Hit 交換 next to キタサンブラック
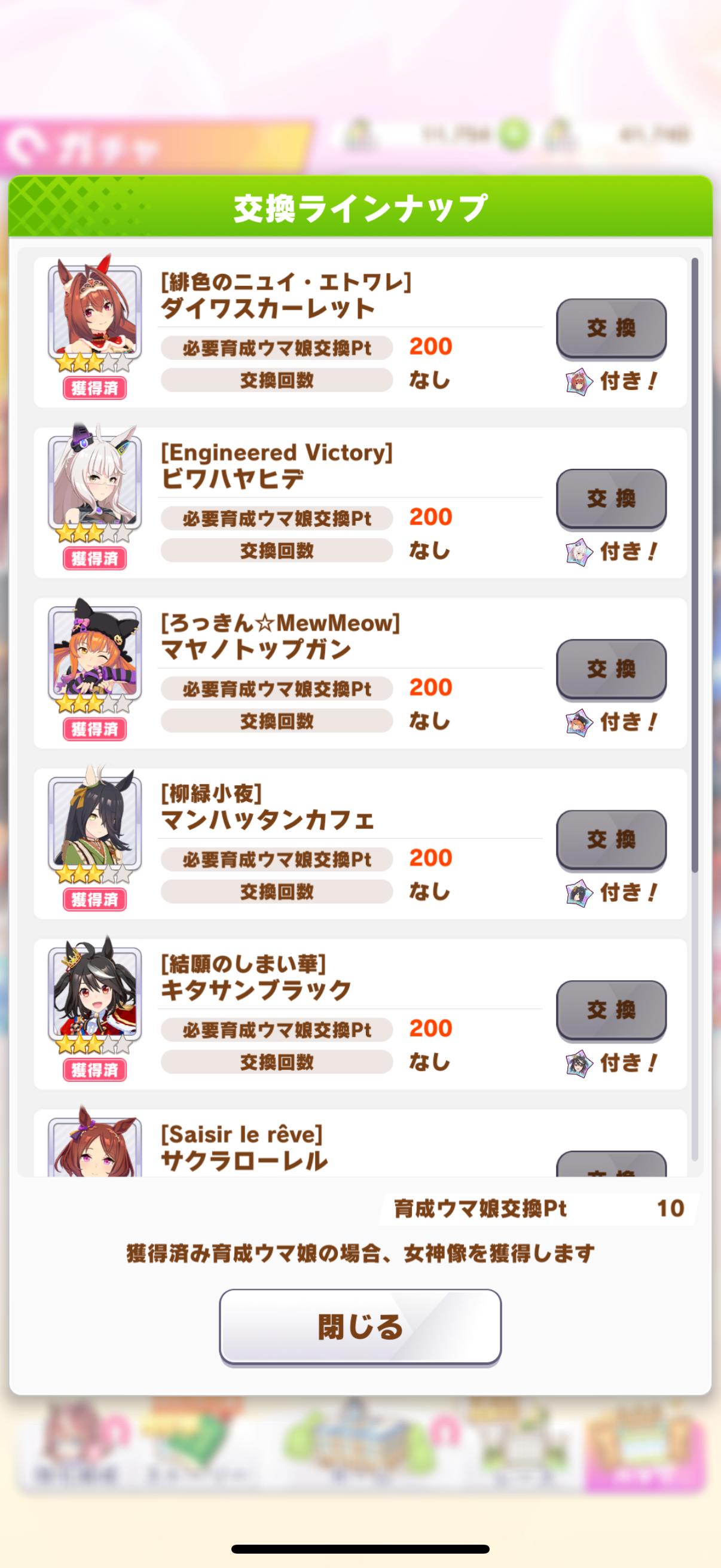Viewport: 721px width, 1568px height. (611, 1010)
